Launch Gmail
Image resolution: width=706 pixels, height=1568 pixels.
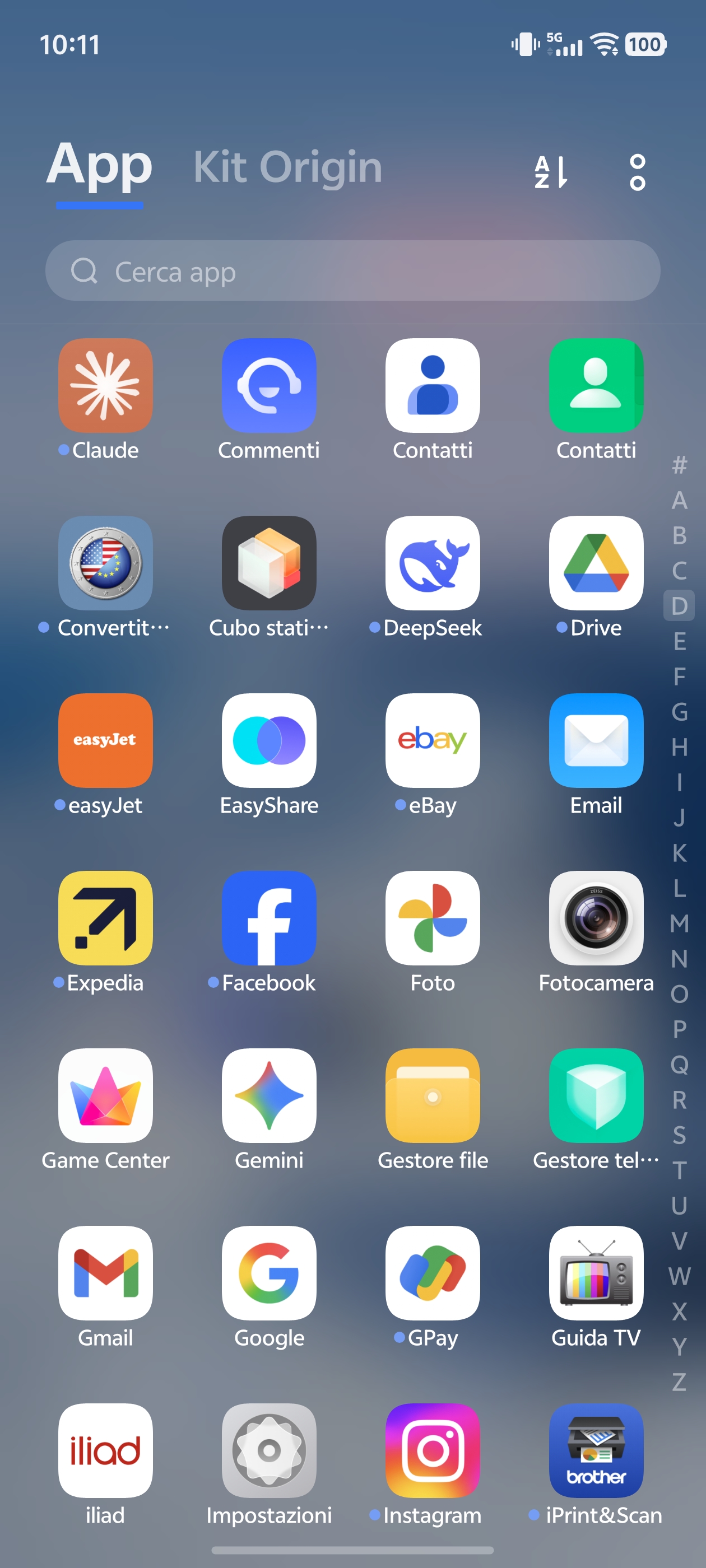[x=105, y=1273]
